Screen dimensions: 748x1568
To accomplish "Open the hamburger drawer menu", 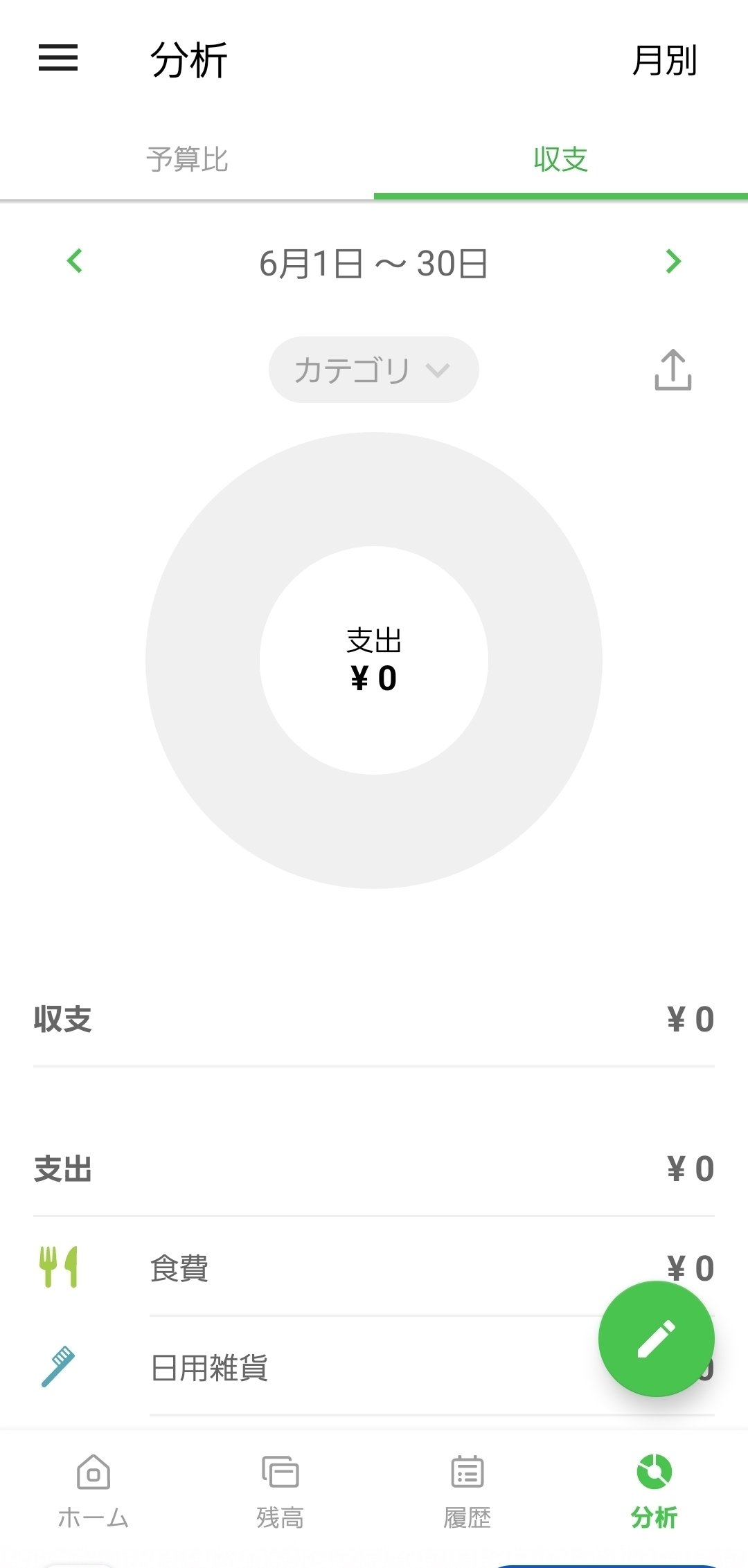I will 58,58.
